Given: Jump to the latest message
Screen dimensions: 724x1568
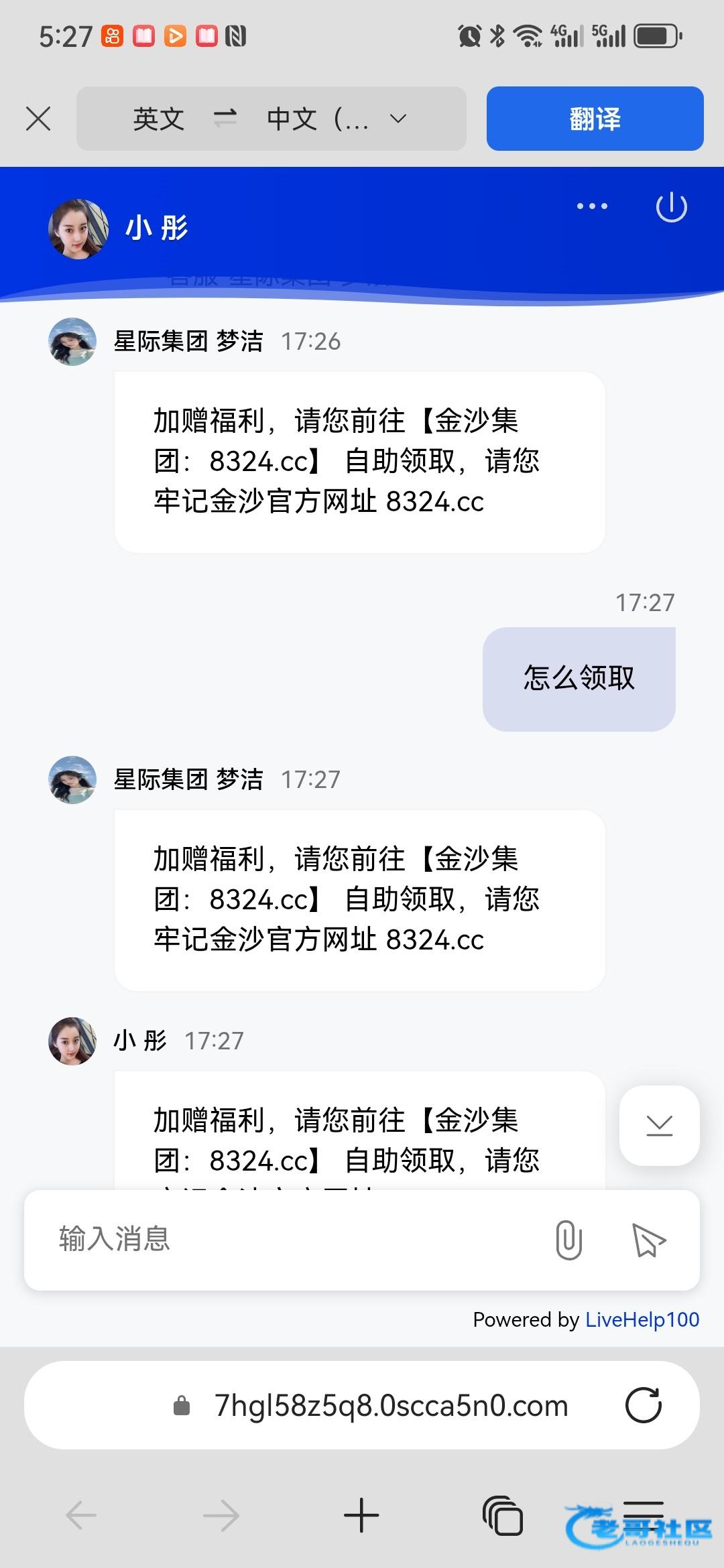Looking at the screenshot, I should 659,1126.
